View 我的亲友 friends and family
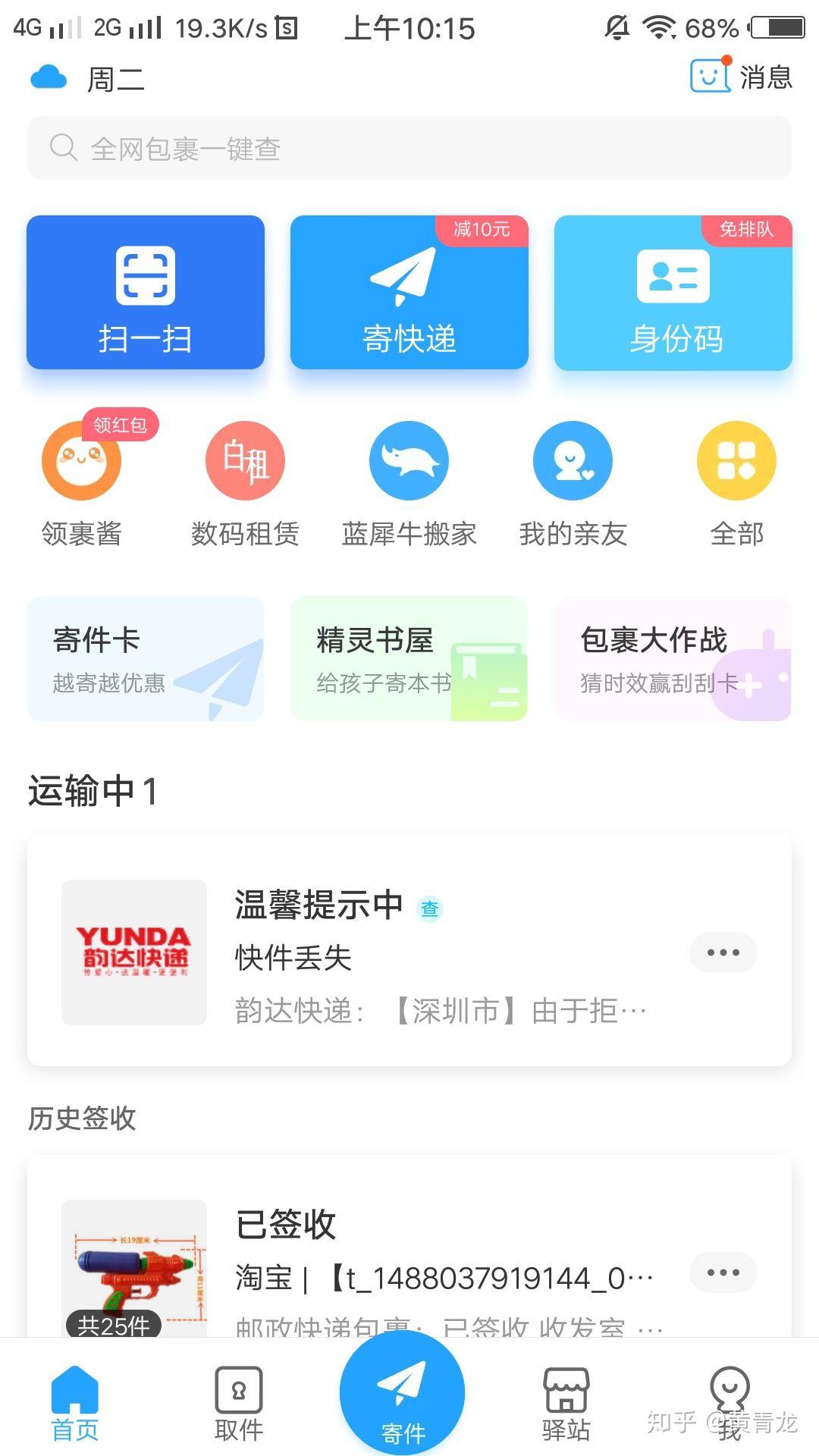819x1456 pixels. click(x=572, y=478)
